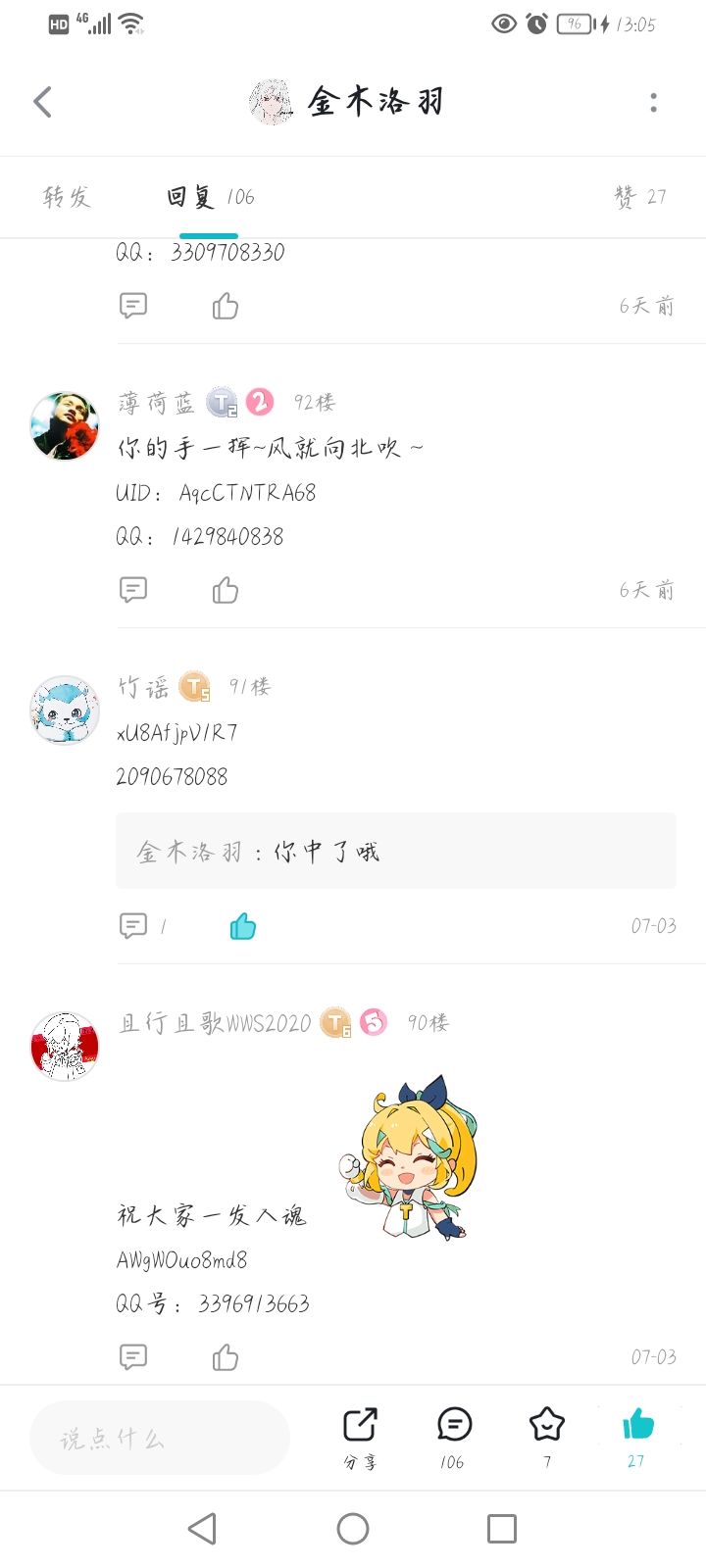Open the three-dot overflow menu
The width and height of the screenshot is (706, 1568).
pyautogui.click(x=654, y=101)
